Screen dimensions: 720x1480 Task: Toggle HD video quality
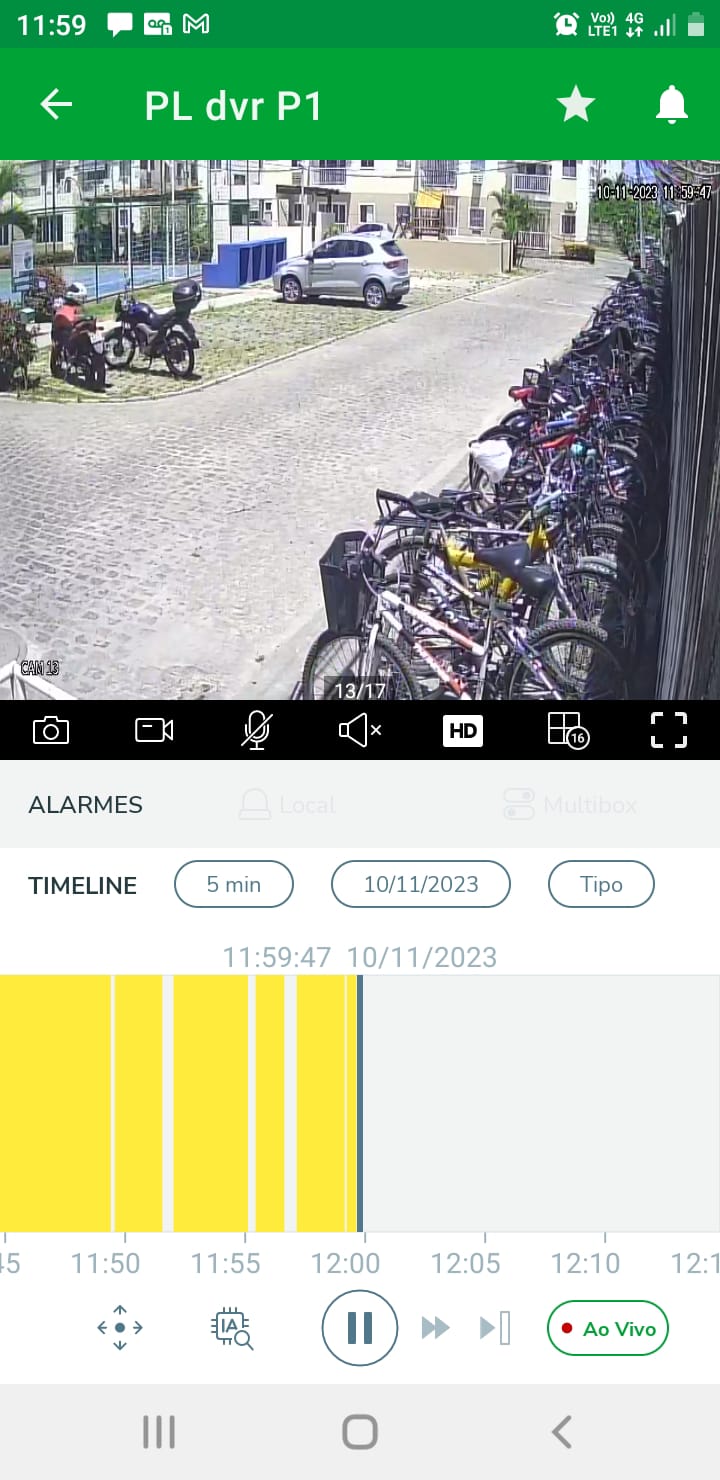pos(463,730)
